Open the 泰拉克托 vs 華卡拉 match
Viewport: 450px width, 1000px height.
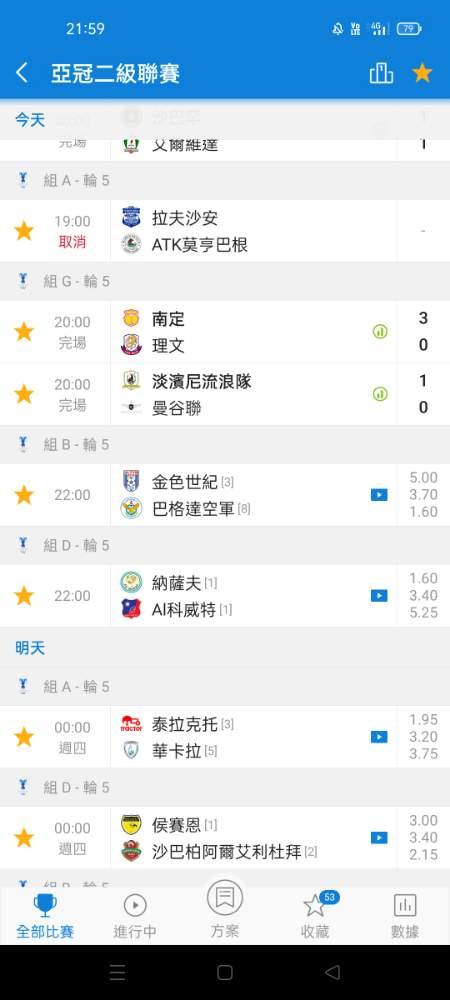click(225, 737)
